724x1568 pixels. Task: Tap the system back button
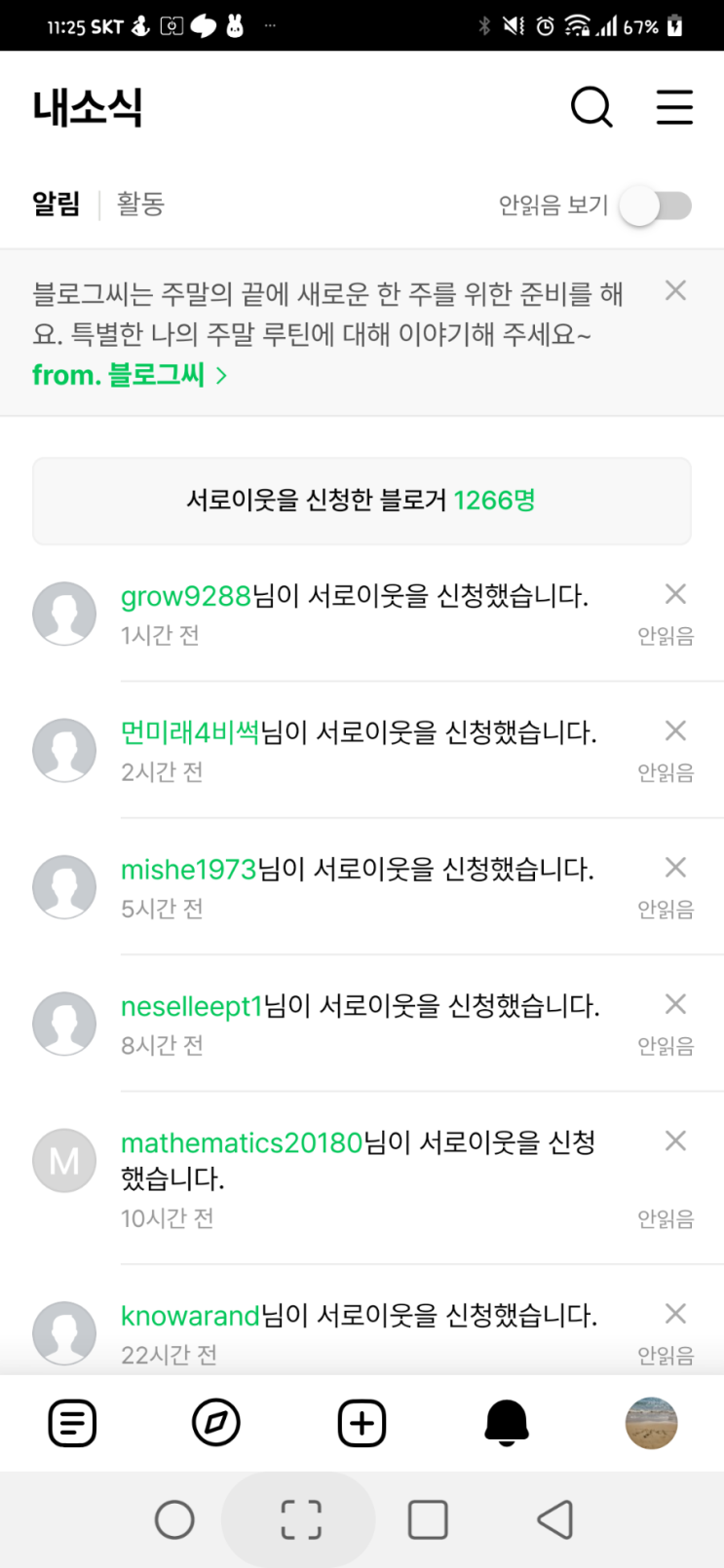tap(554, 1519)
